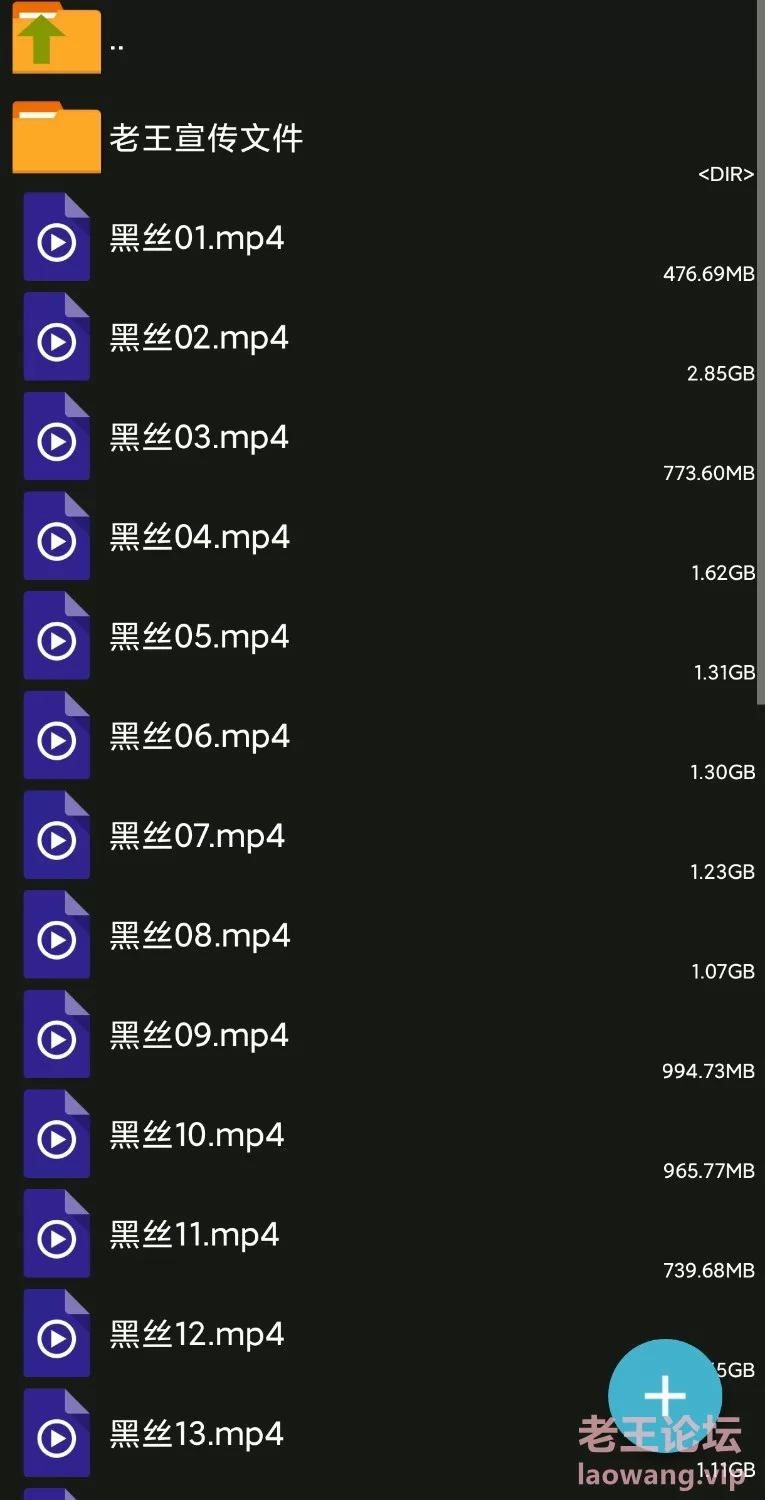
Task: Go up to the parent folder
Action: (x=382, y=40)
